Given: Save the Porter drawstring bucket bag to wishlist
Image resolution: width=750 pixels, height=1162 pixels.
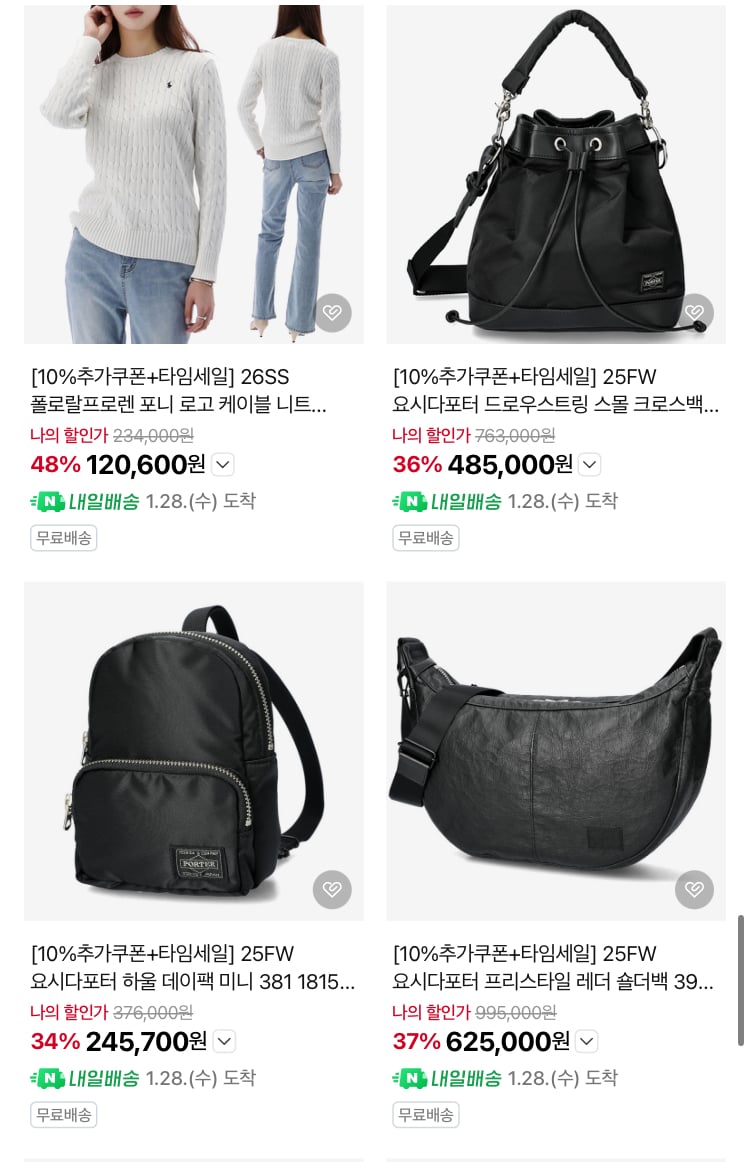Looking at the screenshot, I should (694, 312).
